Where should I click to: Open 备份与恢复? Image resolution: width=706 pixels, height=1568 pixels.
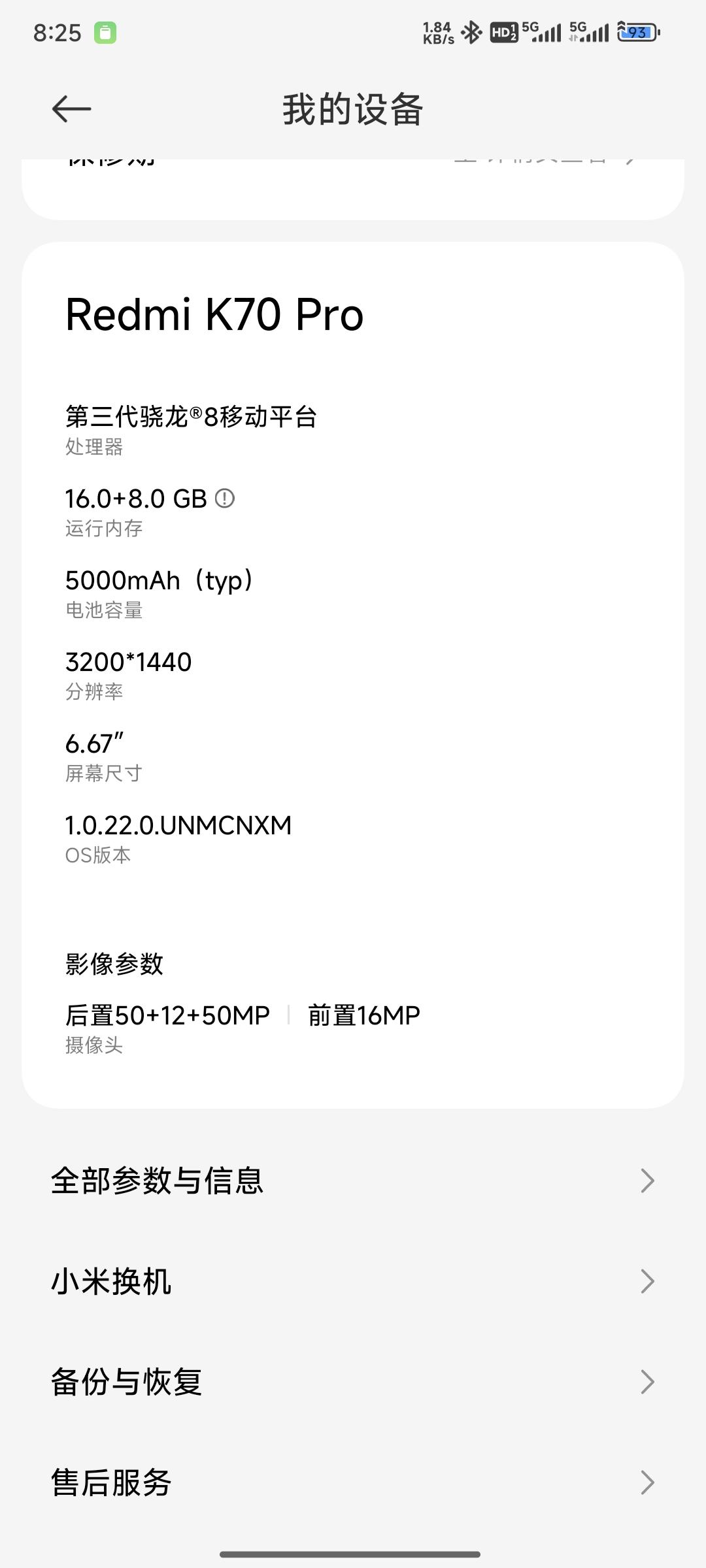(x=353, y=1382)
